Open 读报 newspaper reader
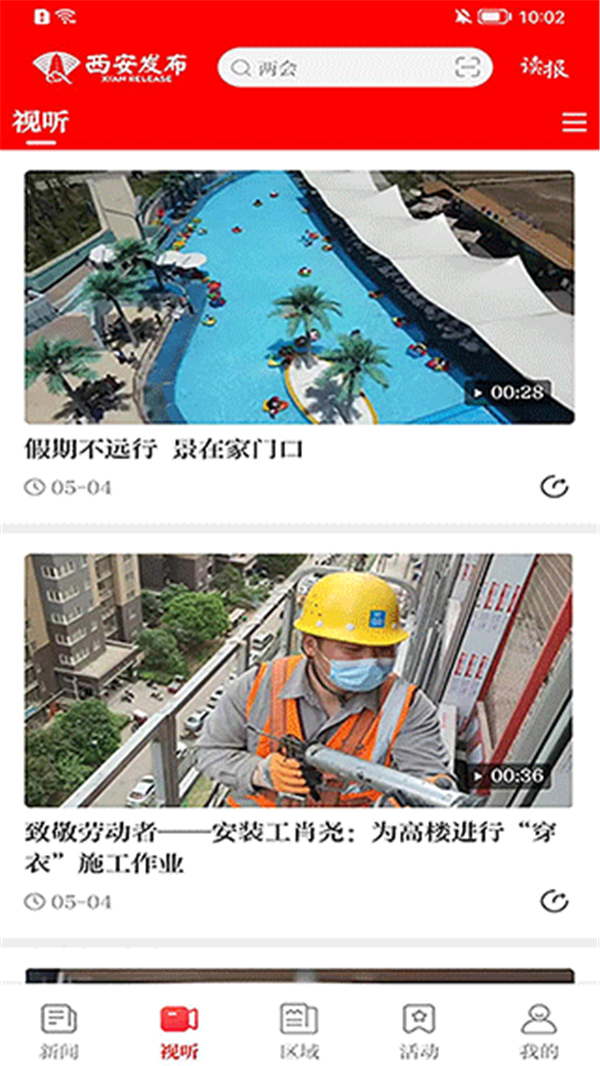The image size is (600, 1066). [544, 67]
